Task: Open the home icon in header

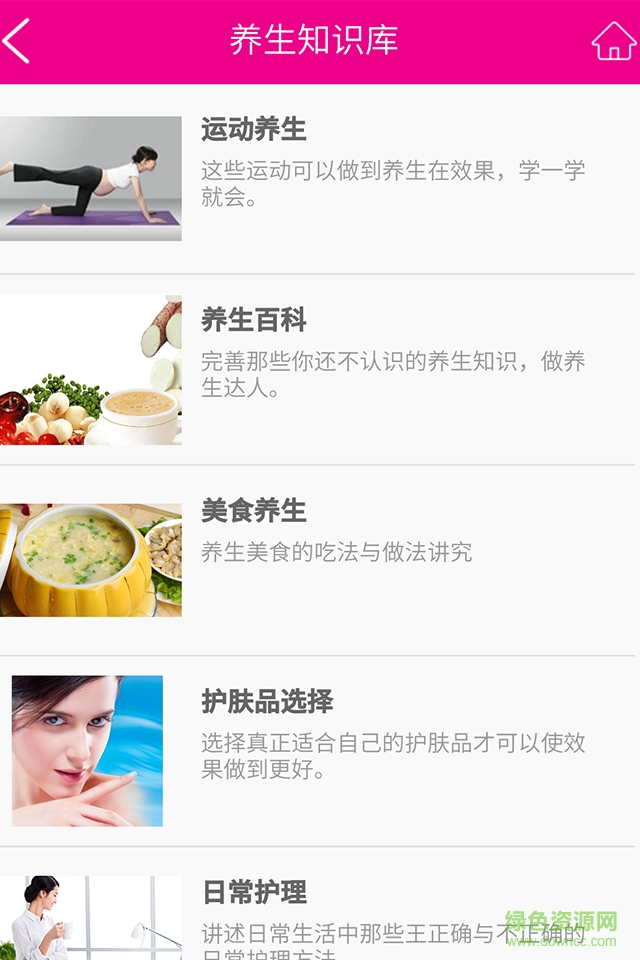Action: 612,41
